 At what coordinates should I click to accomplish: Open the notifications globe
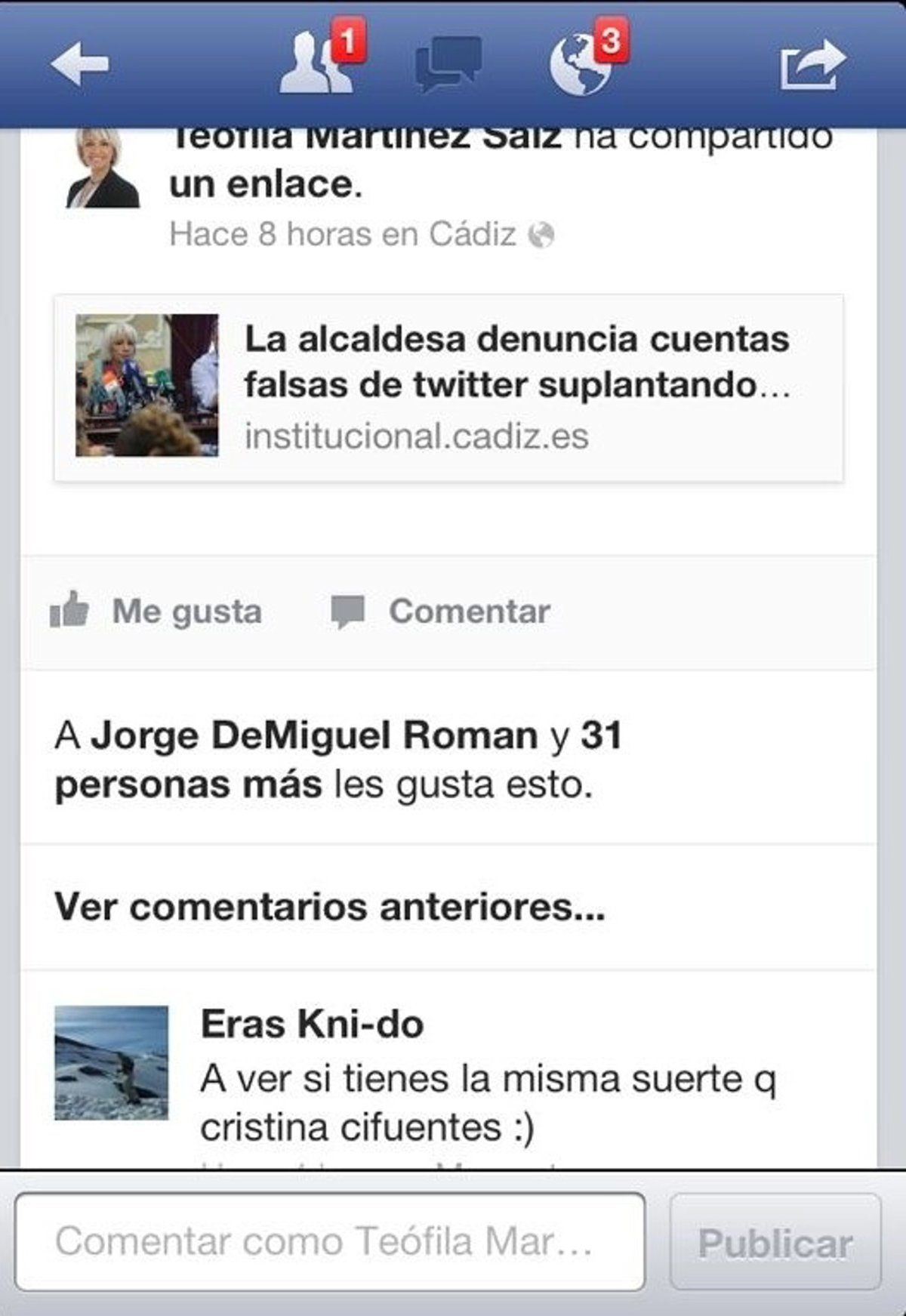coord(581,65)
